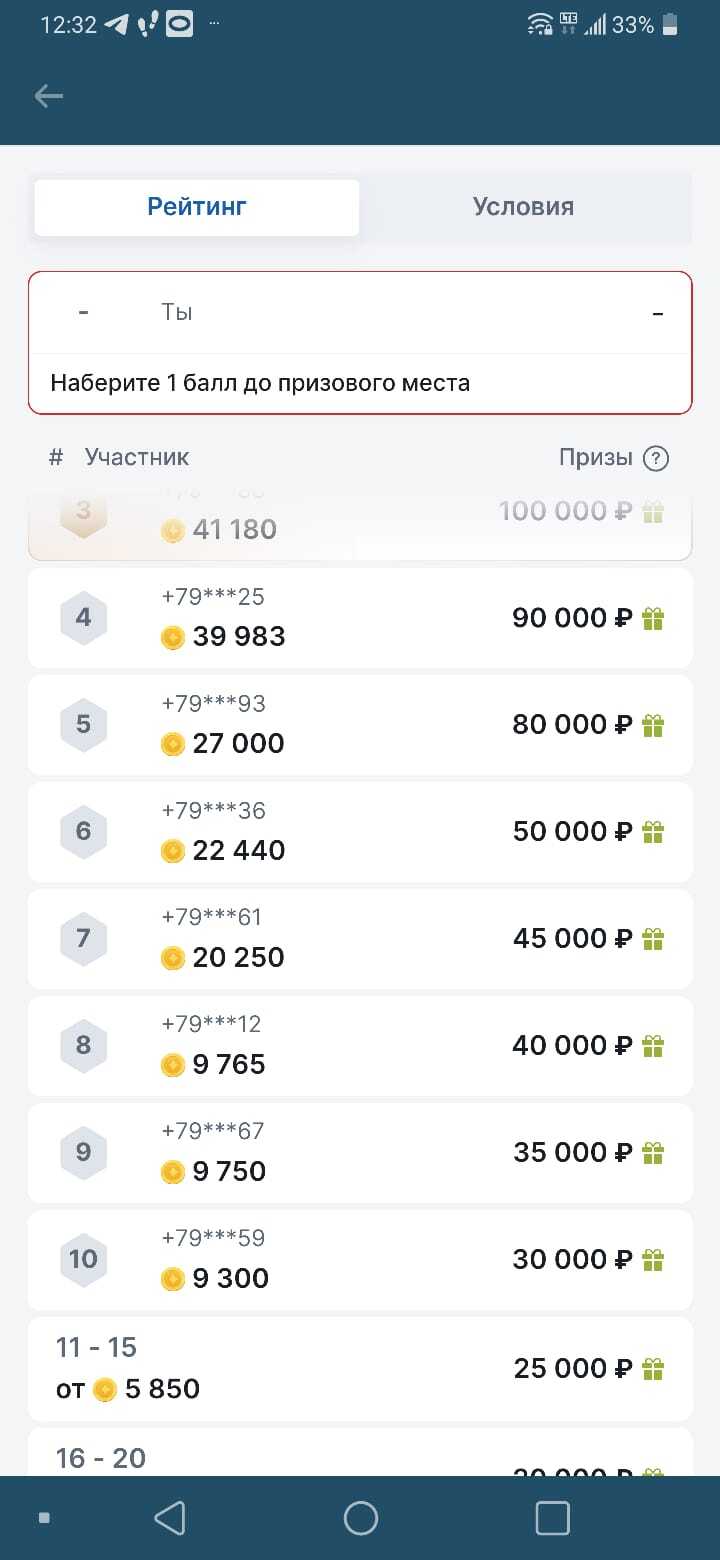
Task: Tap the gift icon beside 50 000 ₽
Action: (653, 832)
